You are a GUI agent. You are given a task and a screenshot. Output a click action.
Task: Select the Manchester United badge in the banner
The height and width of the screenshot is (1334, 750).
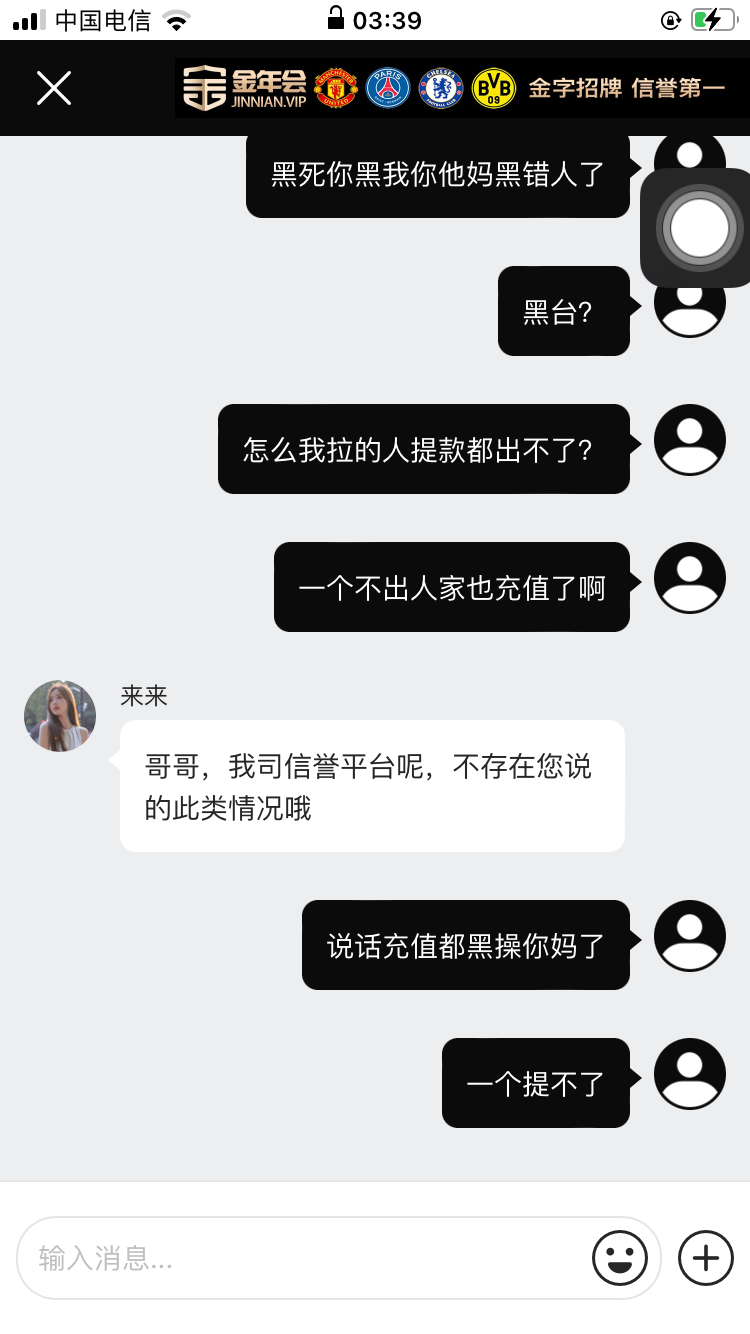(335, 88)
